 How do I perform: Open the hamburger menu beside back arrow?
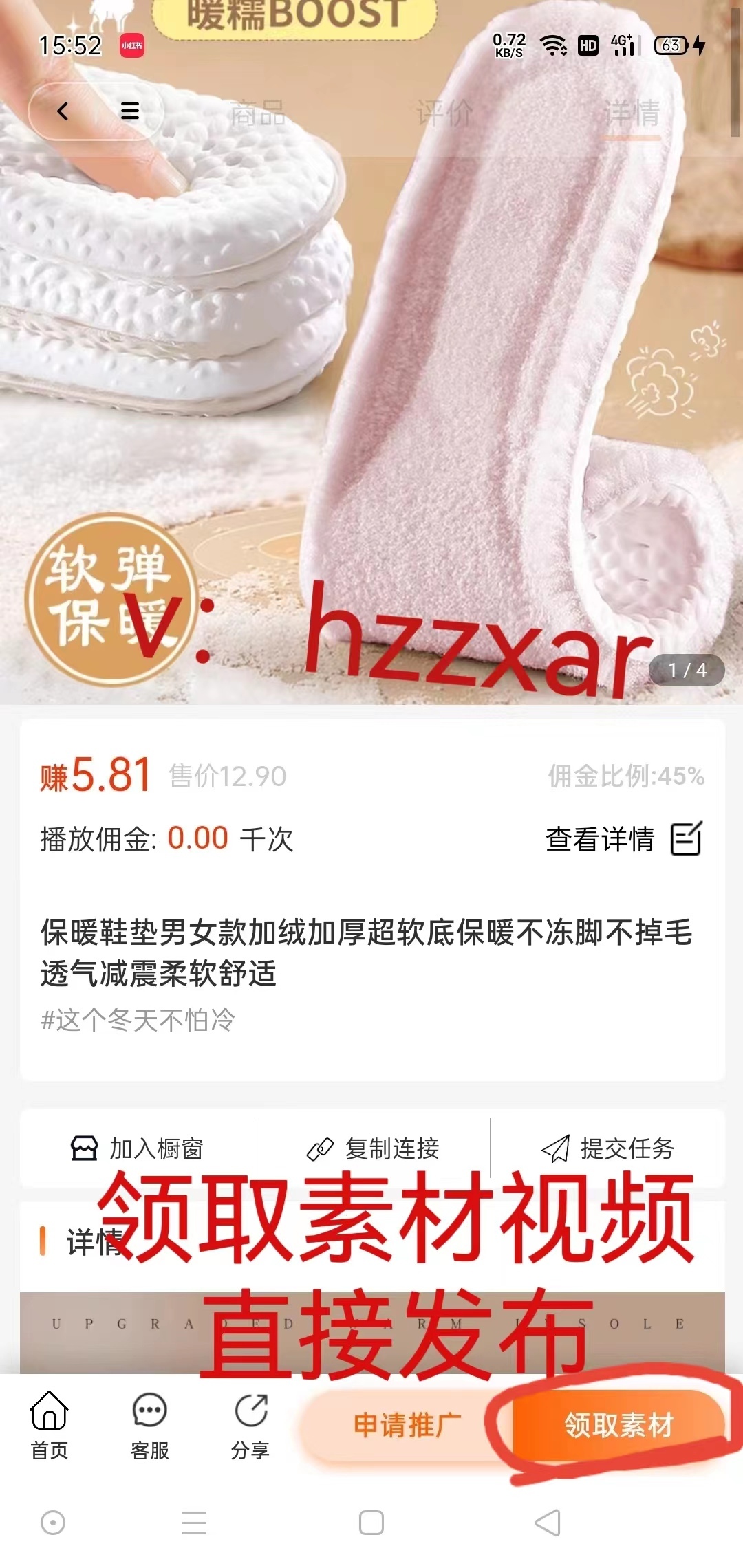[129, 111]
